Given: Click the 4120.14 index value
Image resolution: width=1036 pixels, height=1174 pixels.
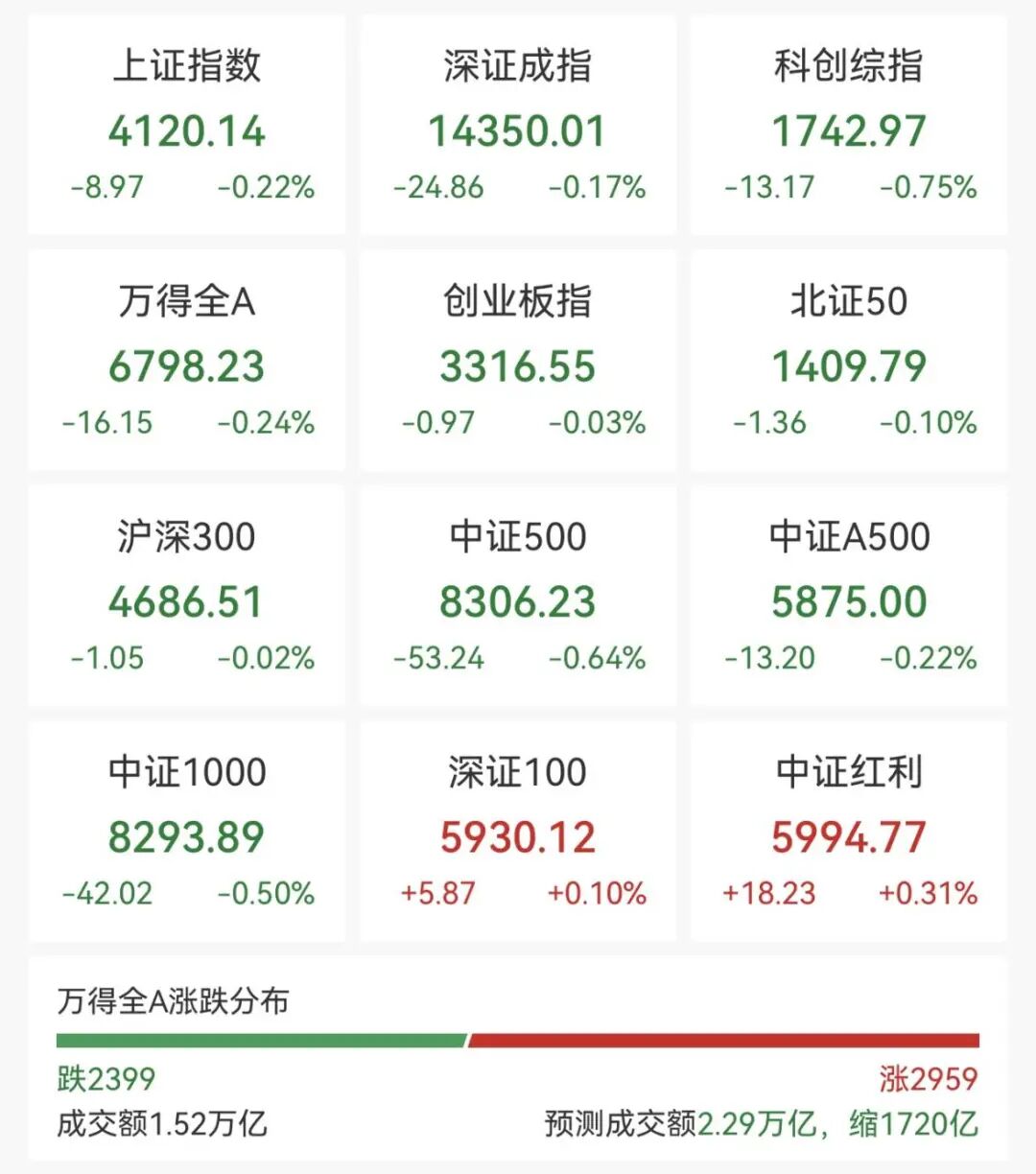Looking at the screenshot, I should (x=188, y=131).
